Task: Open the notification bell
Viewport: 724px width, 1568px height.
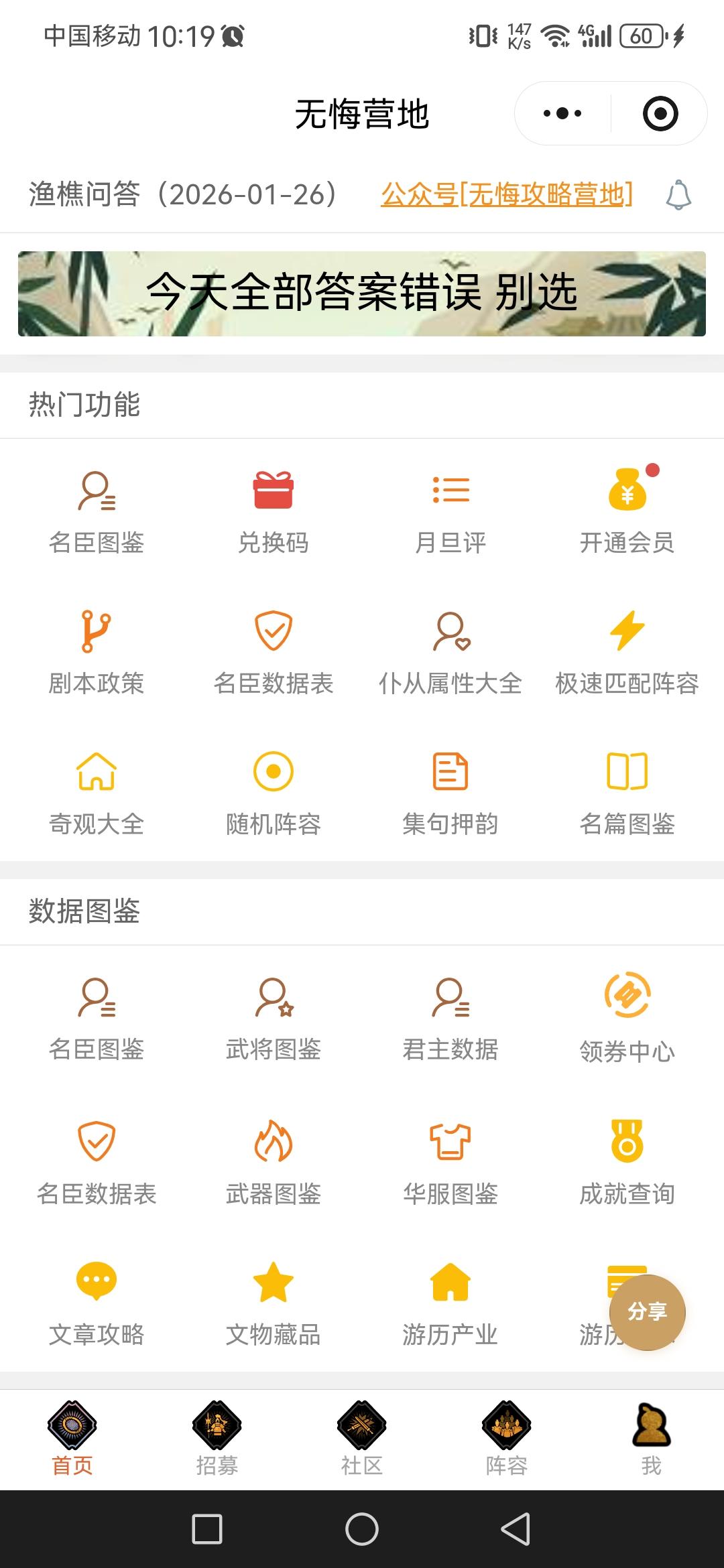Action: (678, 195)
